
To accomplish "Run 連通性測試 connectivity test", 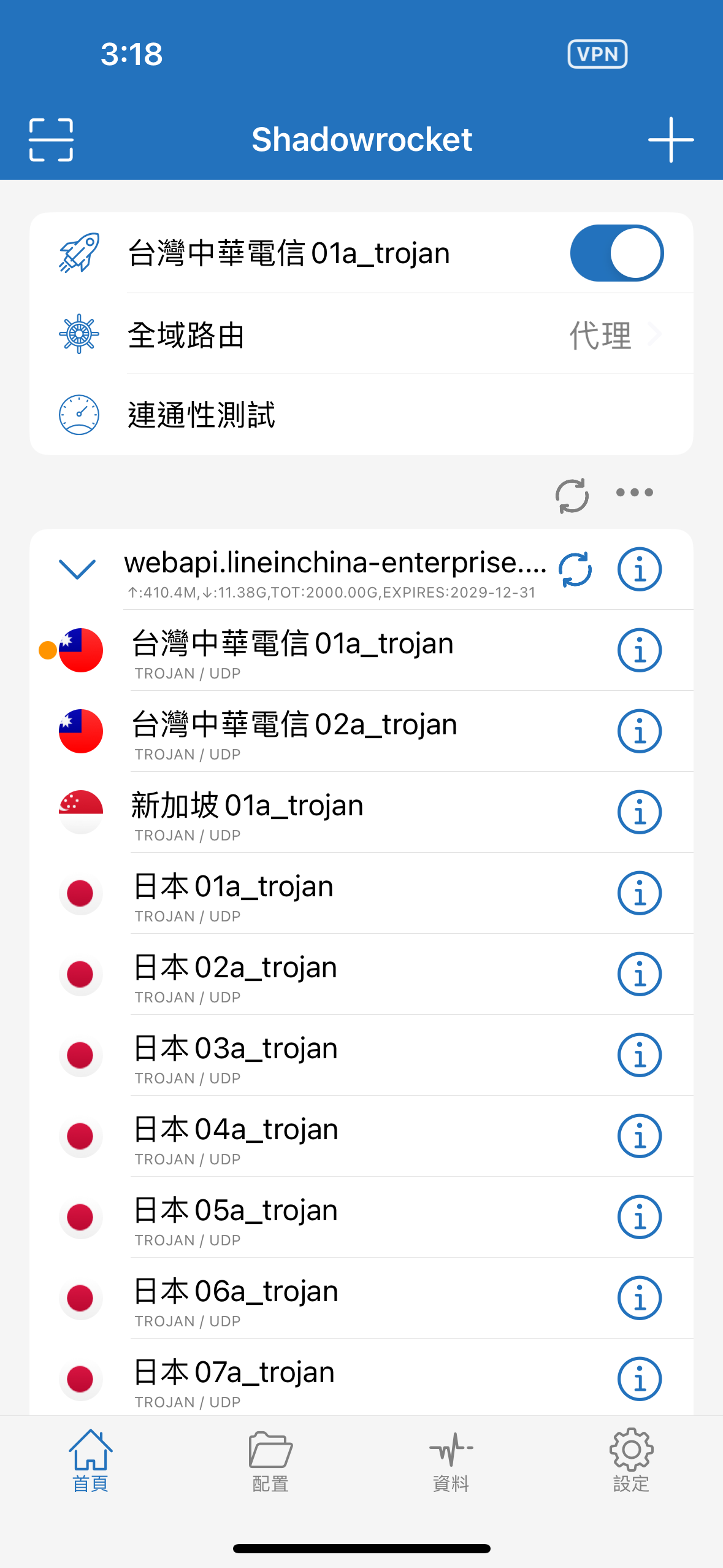I will coord(361,415).
